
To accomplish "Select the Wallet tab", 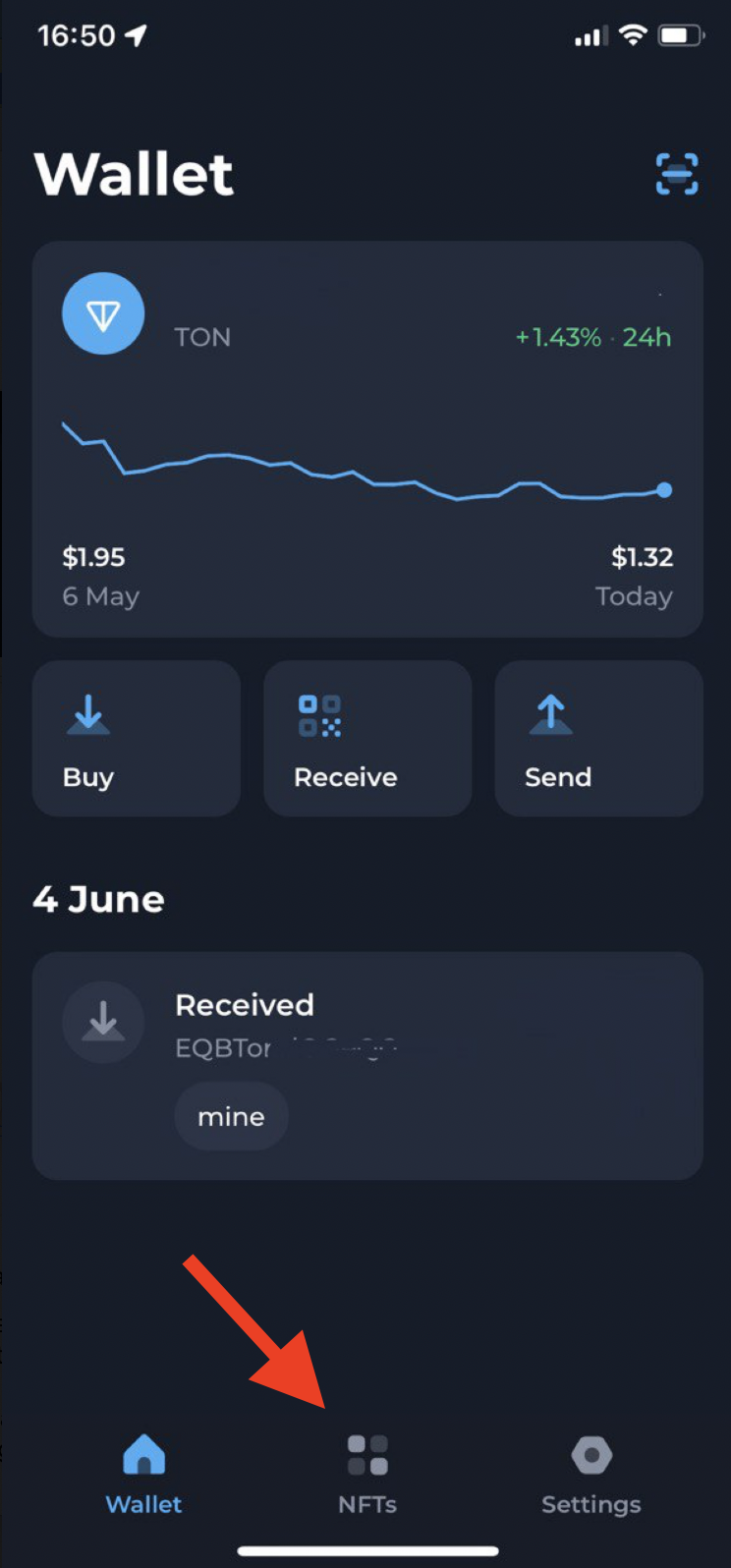I will click(143, 1472).
